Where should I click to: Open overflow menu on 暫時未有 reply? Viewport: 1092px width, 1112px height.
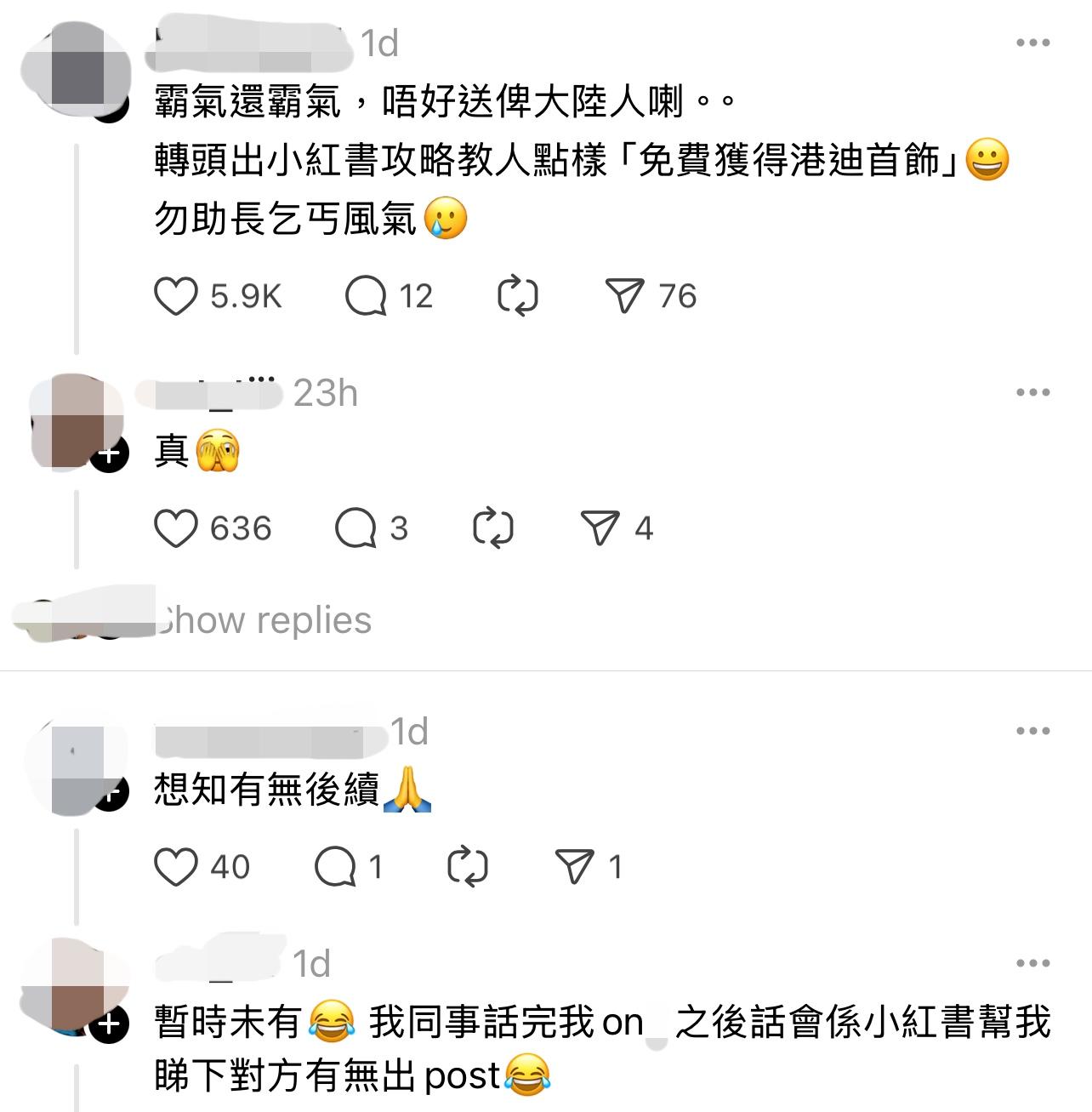coord(1032,963)
